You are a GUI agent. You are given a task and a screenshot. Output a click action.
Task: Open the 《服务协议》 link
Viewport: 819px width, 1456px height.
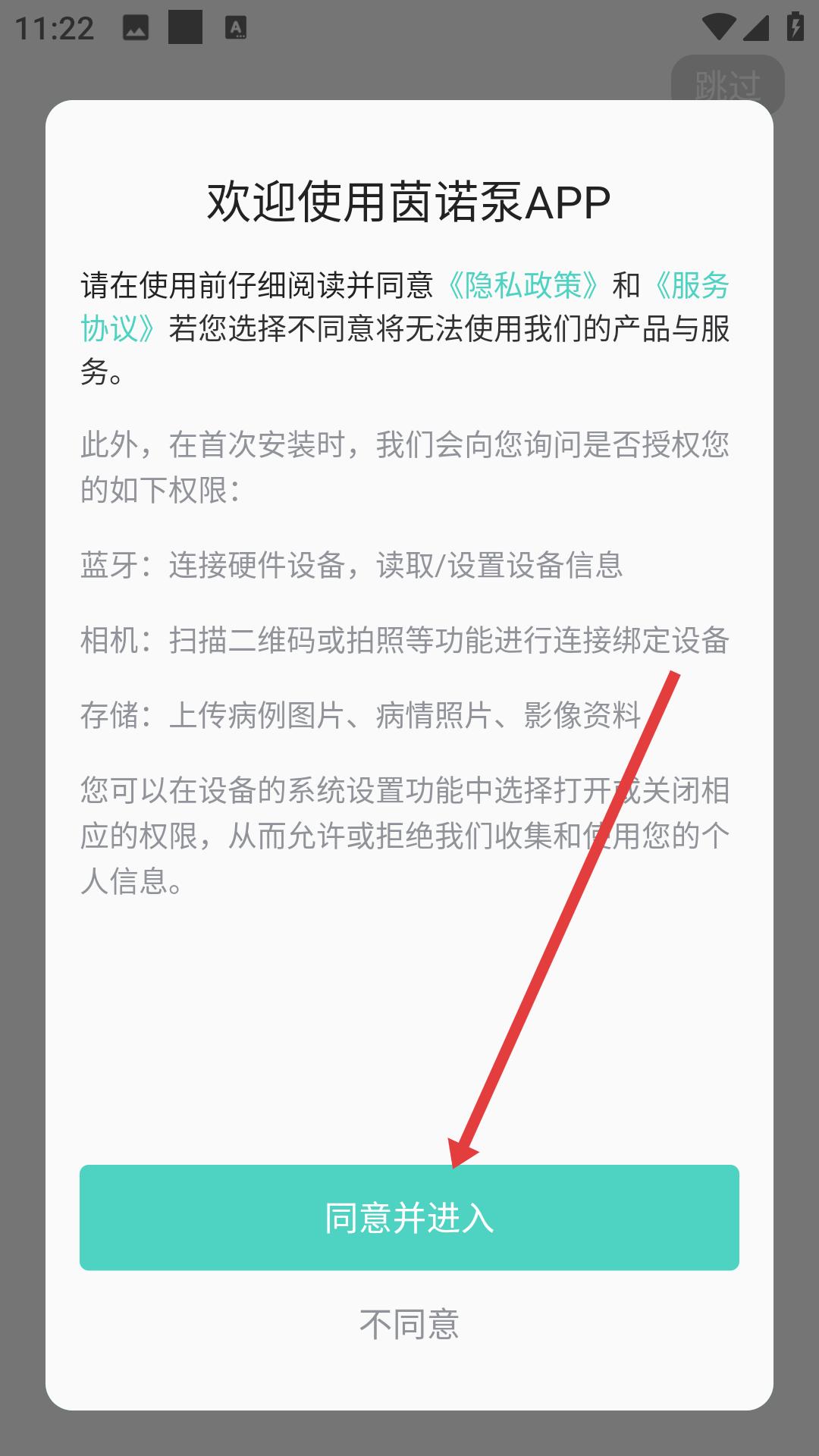(x=119, y=328)
